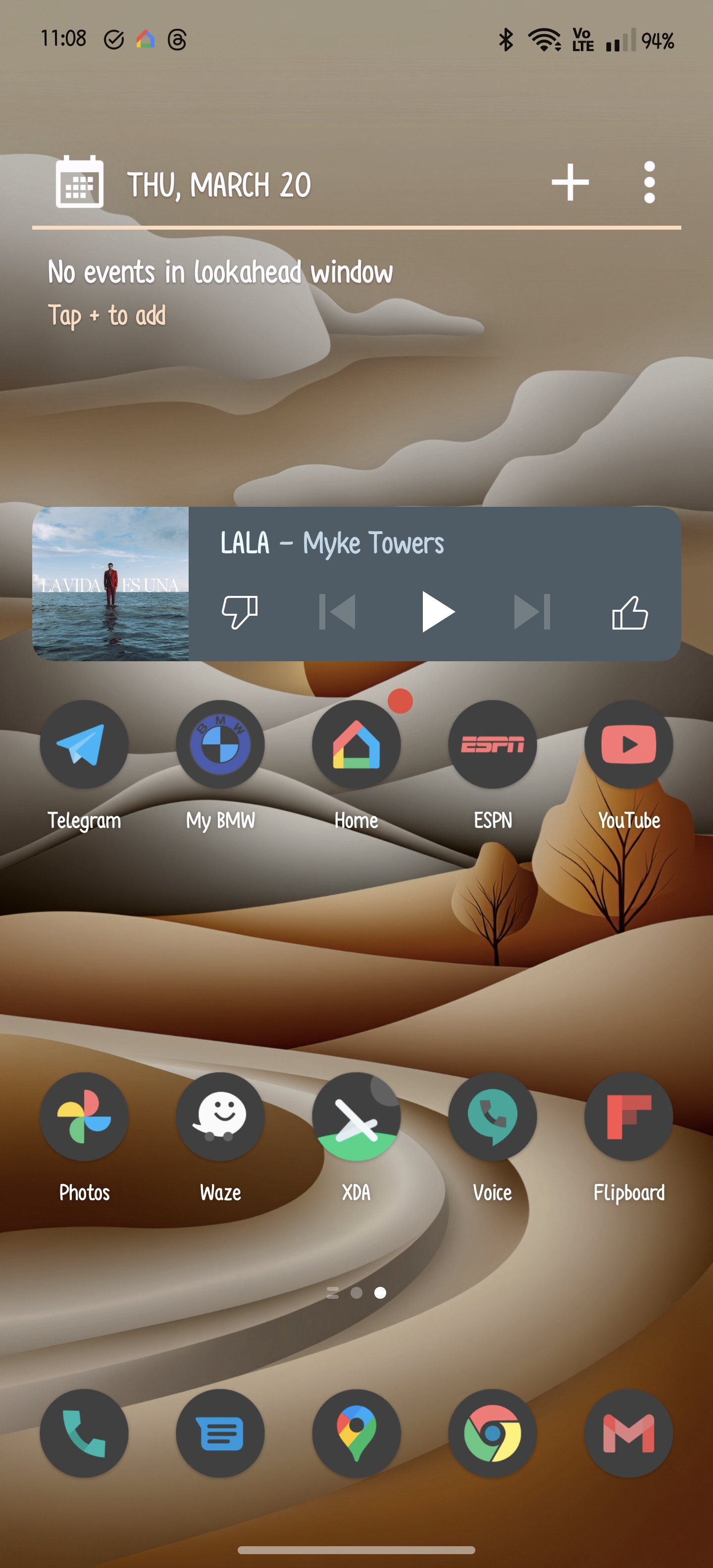Open the My BMW app
This screenshot has width=713, height=1568.
(x=220, y=744)
